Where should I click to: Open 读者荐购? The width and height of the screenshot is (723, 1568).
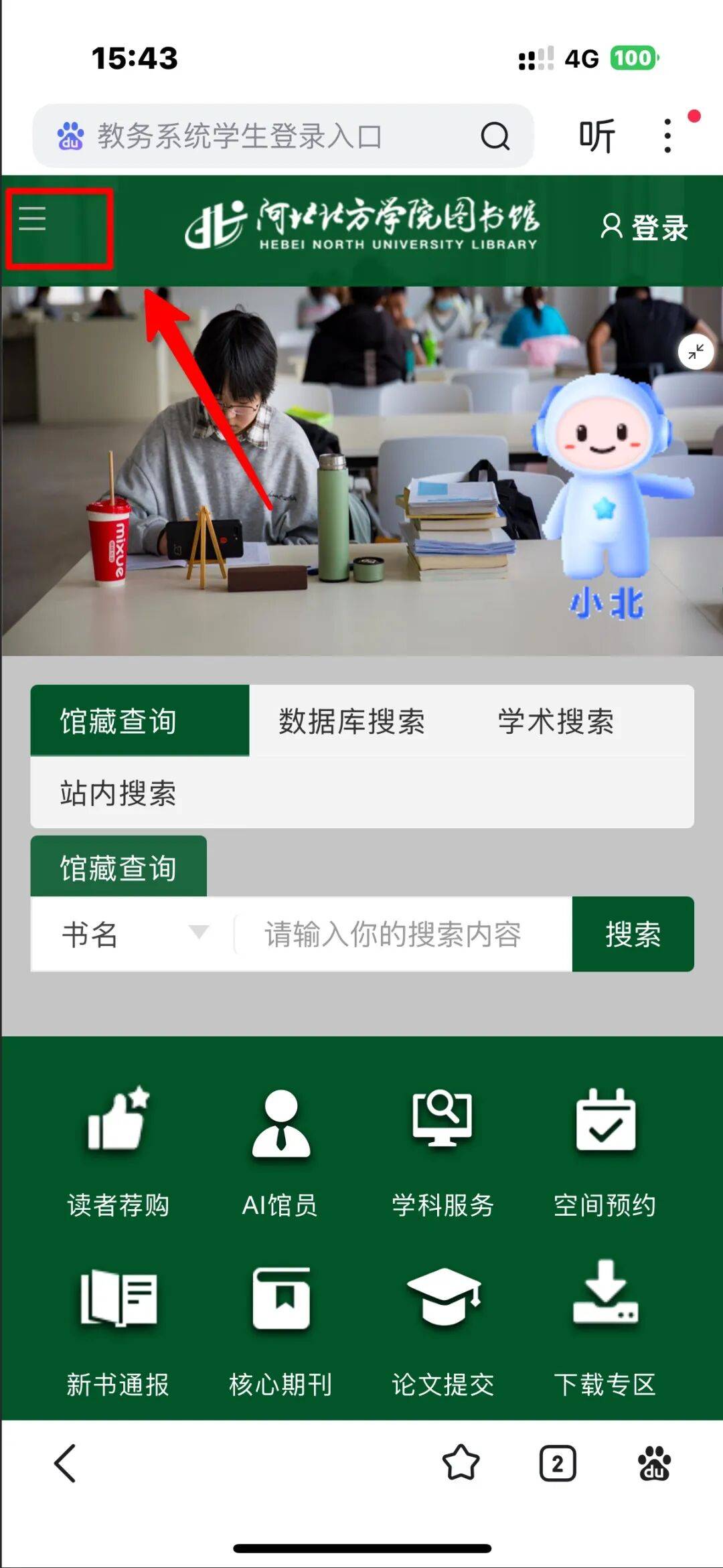coord(118,1152)
